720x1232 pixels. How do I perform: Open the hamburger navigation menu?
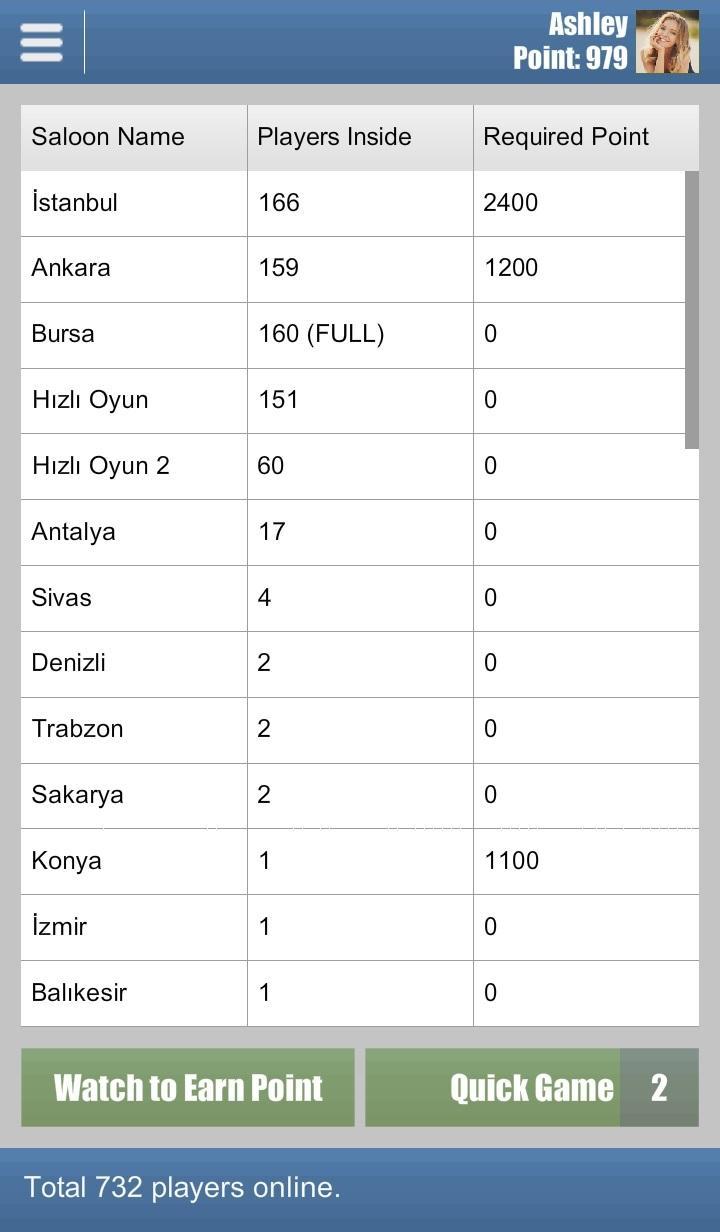pyautogui.click(x=40, y=42)
